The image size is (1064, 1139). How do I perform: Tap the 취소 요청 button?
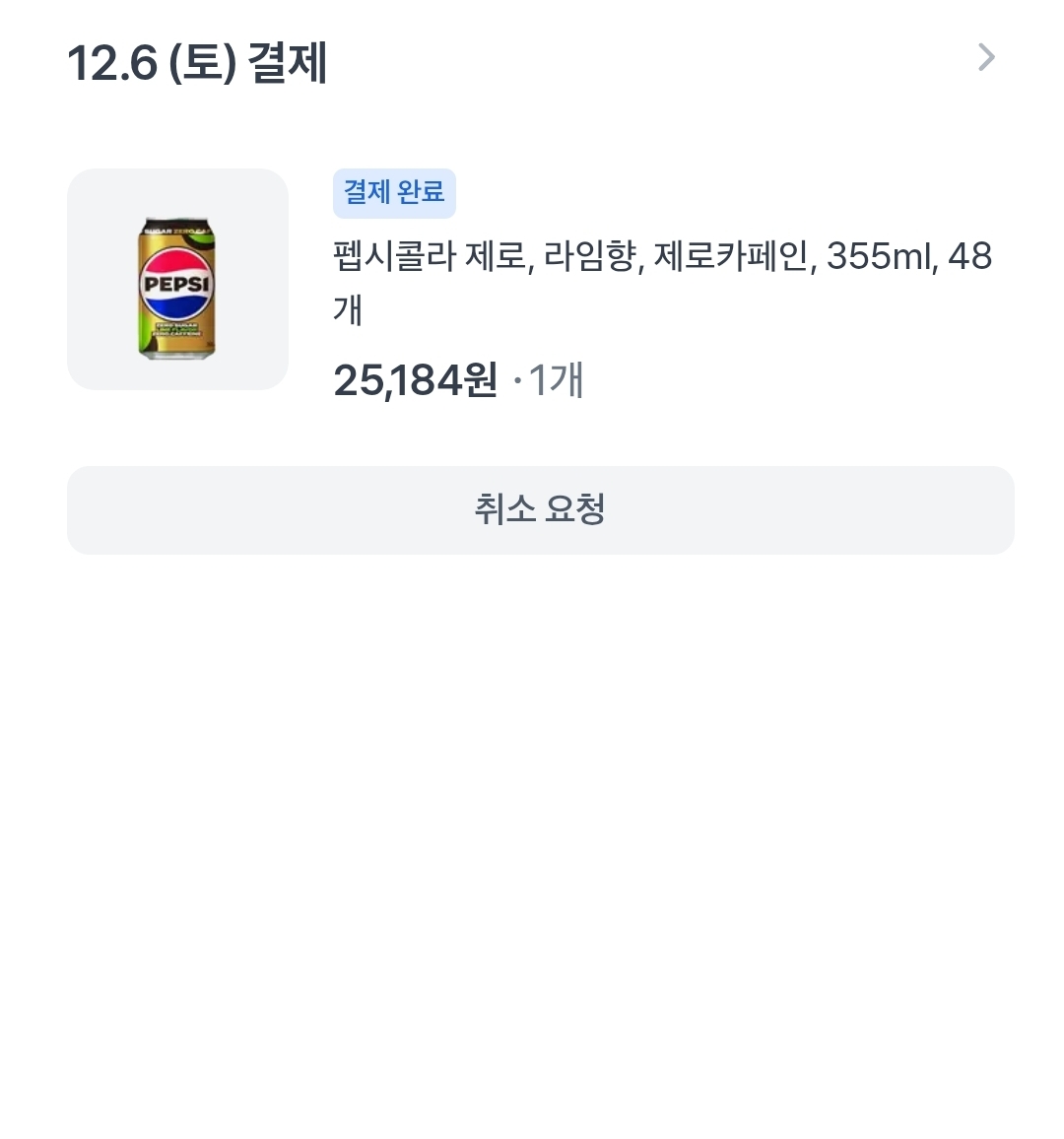(x=540, y=509)
